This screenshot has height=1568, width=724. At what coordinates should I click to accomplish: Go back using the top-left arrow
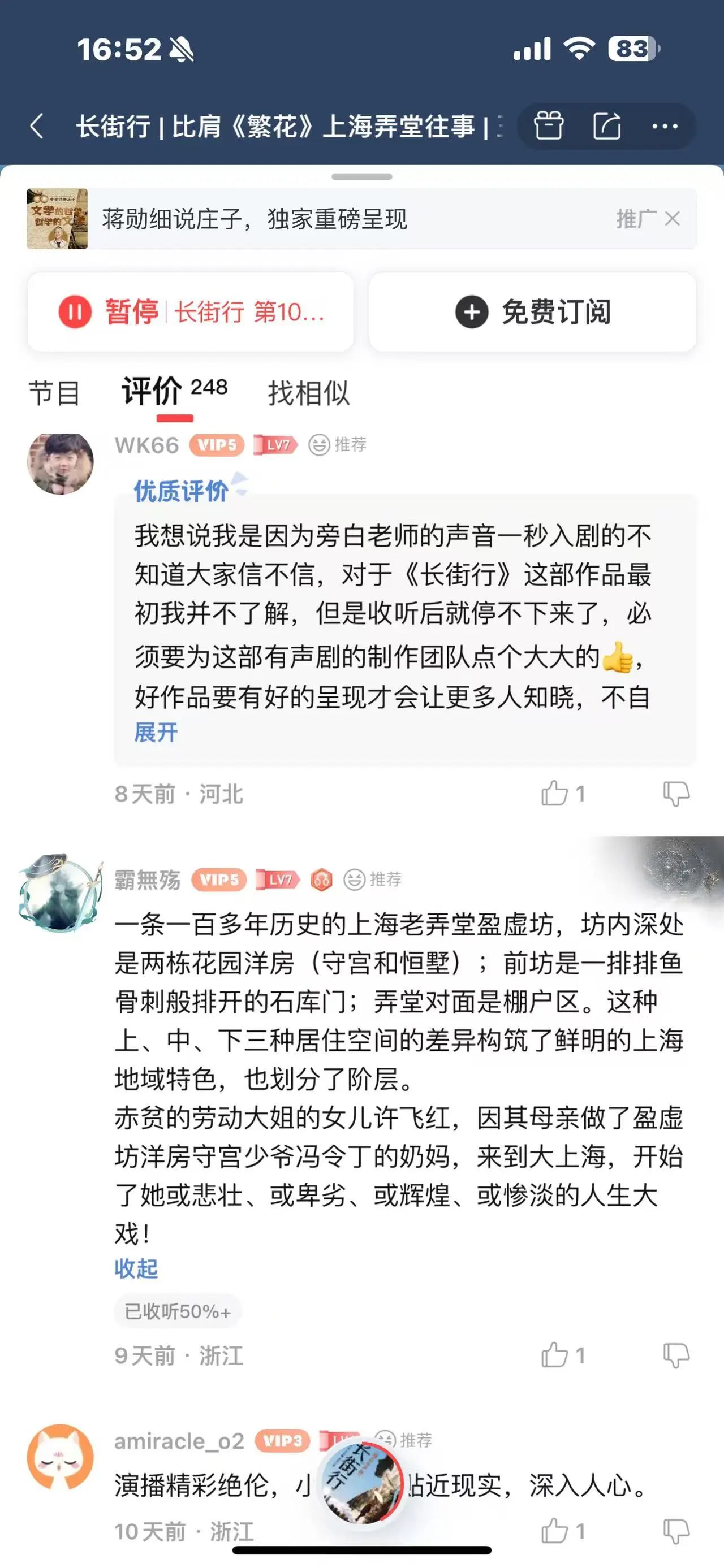38,127
